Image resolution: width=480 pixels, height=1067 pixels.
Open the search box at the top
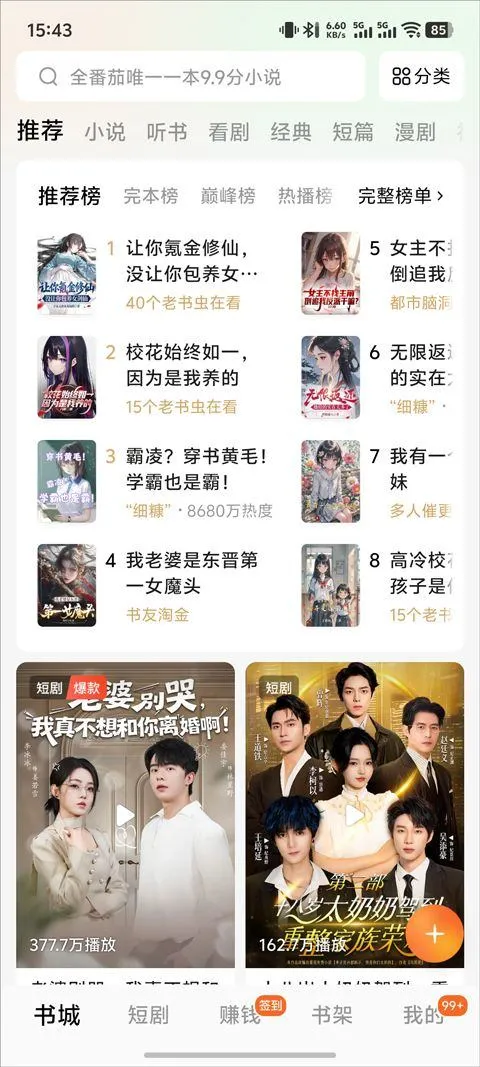[x=191, y=76]
